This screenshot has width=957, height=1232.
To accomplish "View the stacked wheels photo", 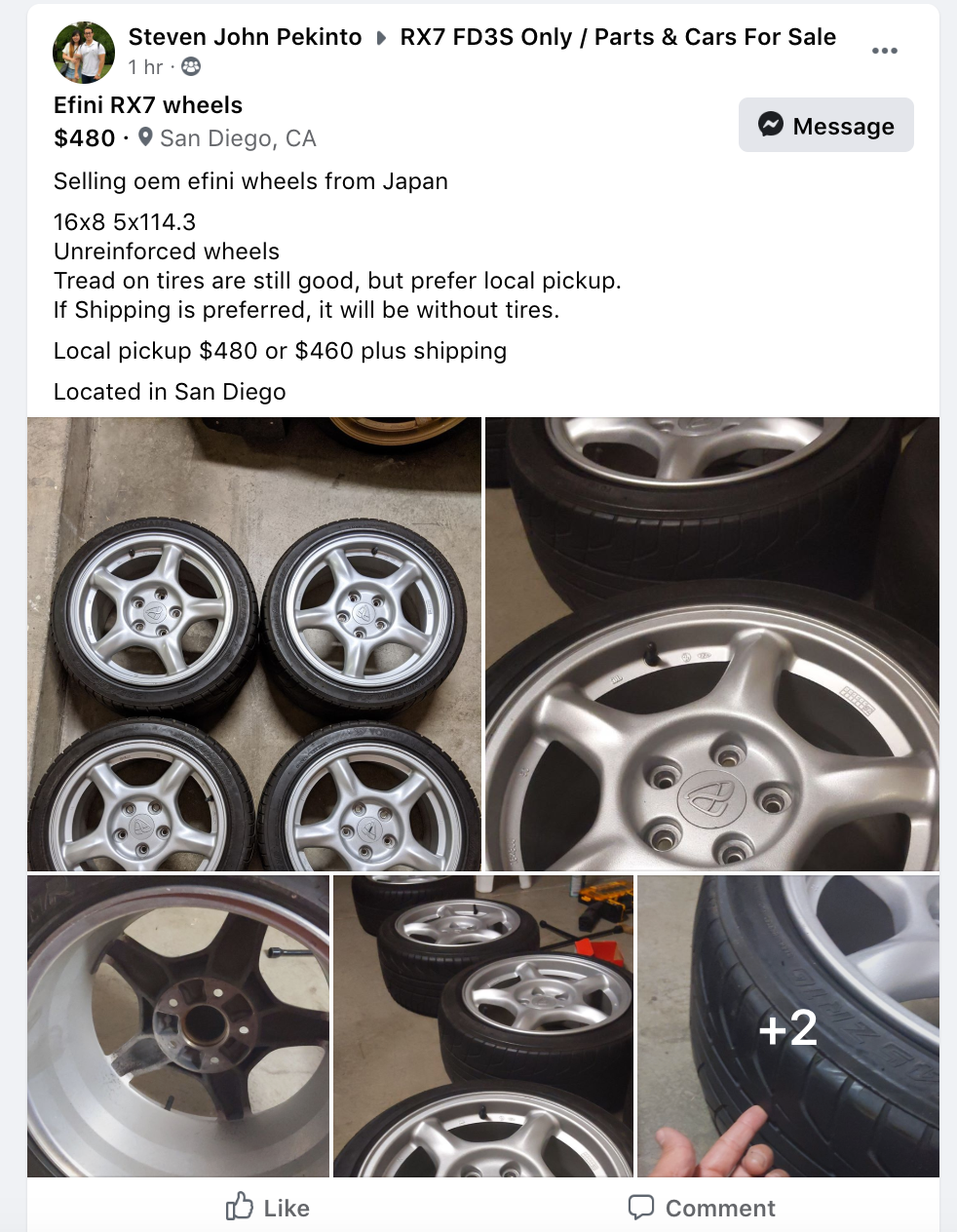I will point(483,1025).
